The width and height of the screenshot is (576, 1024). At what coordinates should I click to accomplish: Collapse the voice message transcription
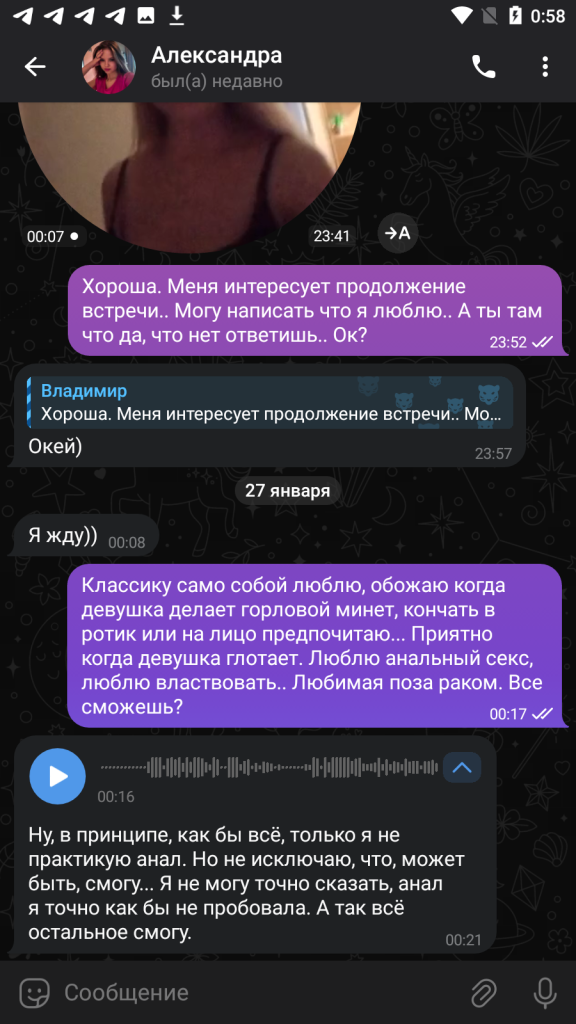(x=462, y=767)
